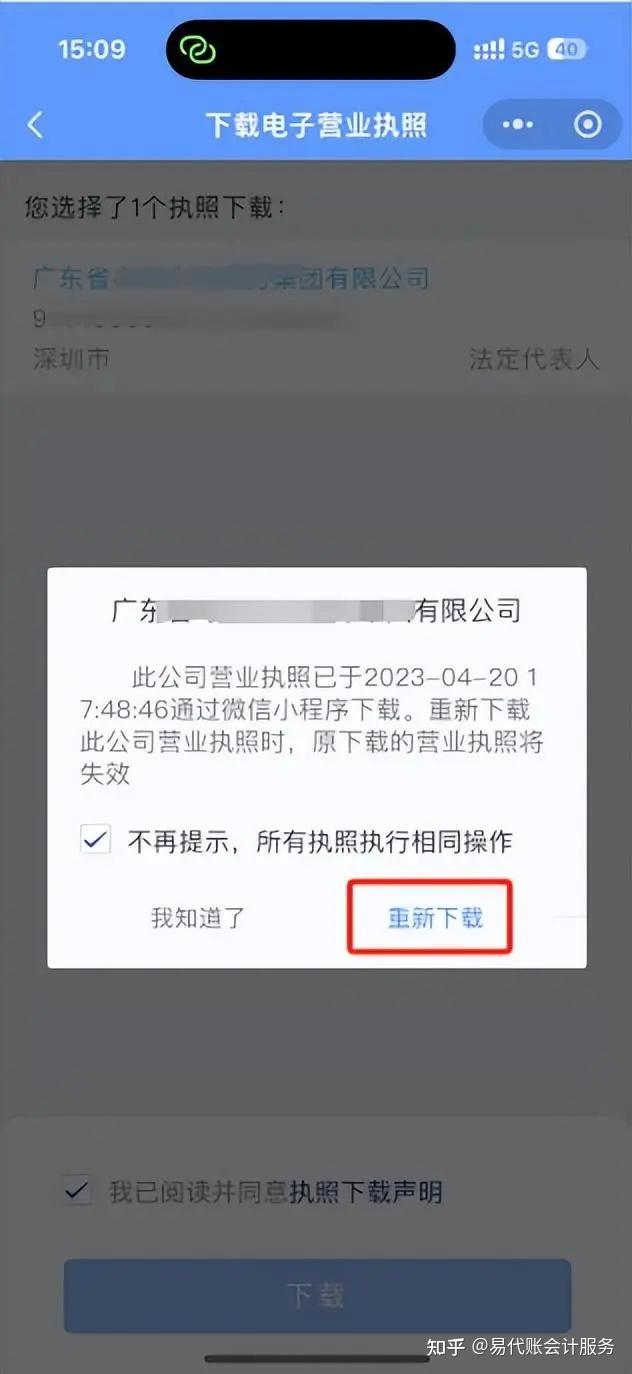632x1374 pixels.
Task: Tap the blue 下载 button
Action: [317, 1295]
